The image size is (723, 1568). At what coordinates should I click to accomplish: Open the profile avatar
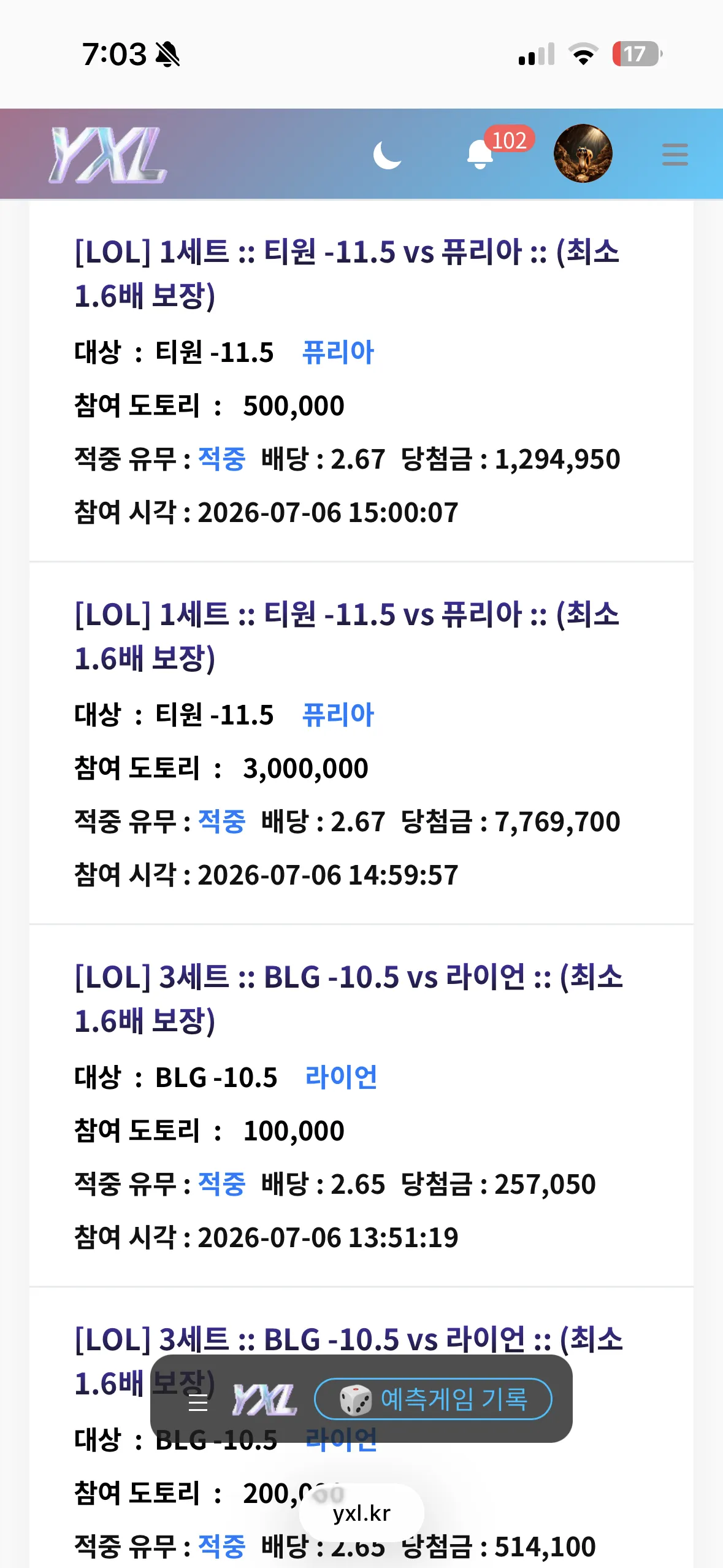(583, 153)
